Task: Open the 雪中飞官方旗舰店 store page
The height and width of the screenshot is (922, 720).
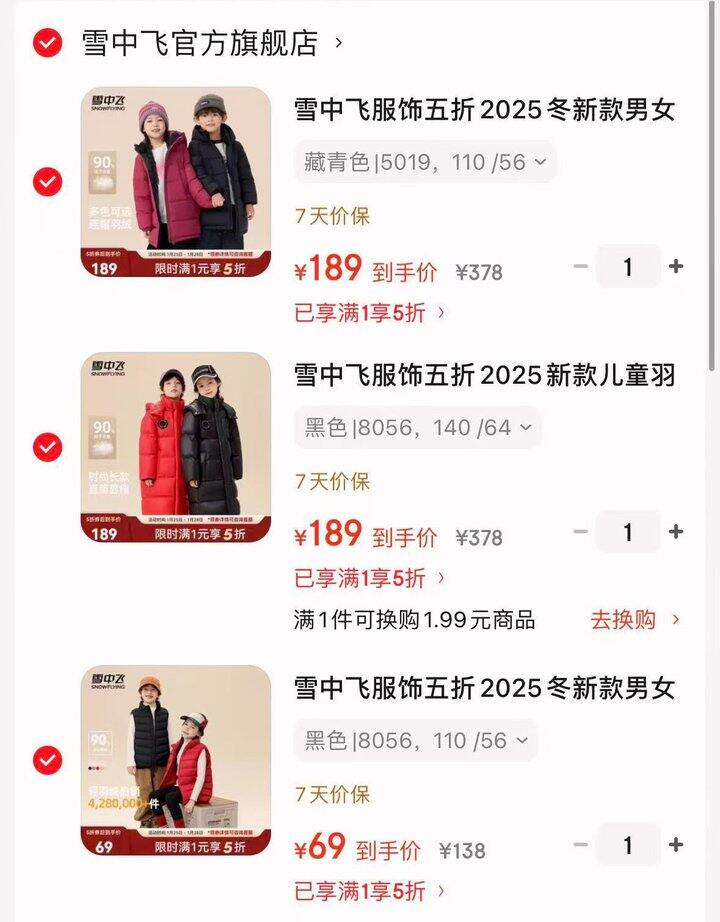Action: click(x=200, y=43)
